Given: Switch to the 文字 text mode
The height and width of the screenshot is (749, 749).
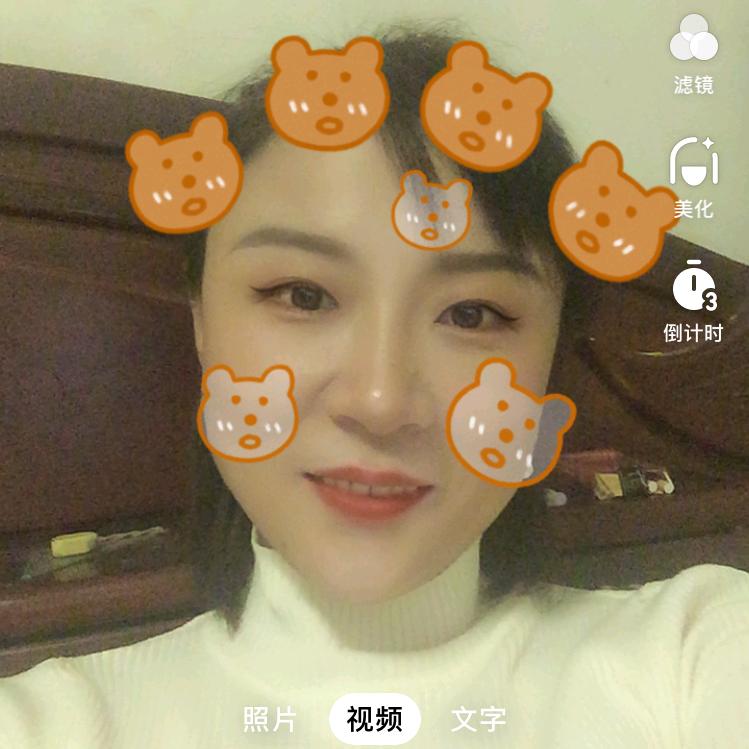Looking at the screenshot, I should [x=478, y=719].
